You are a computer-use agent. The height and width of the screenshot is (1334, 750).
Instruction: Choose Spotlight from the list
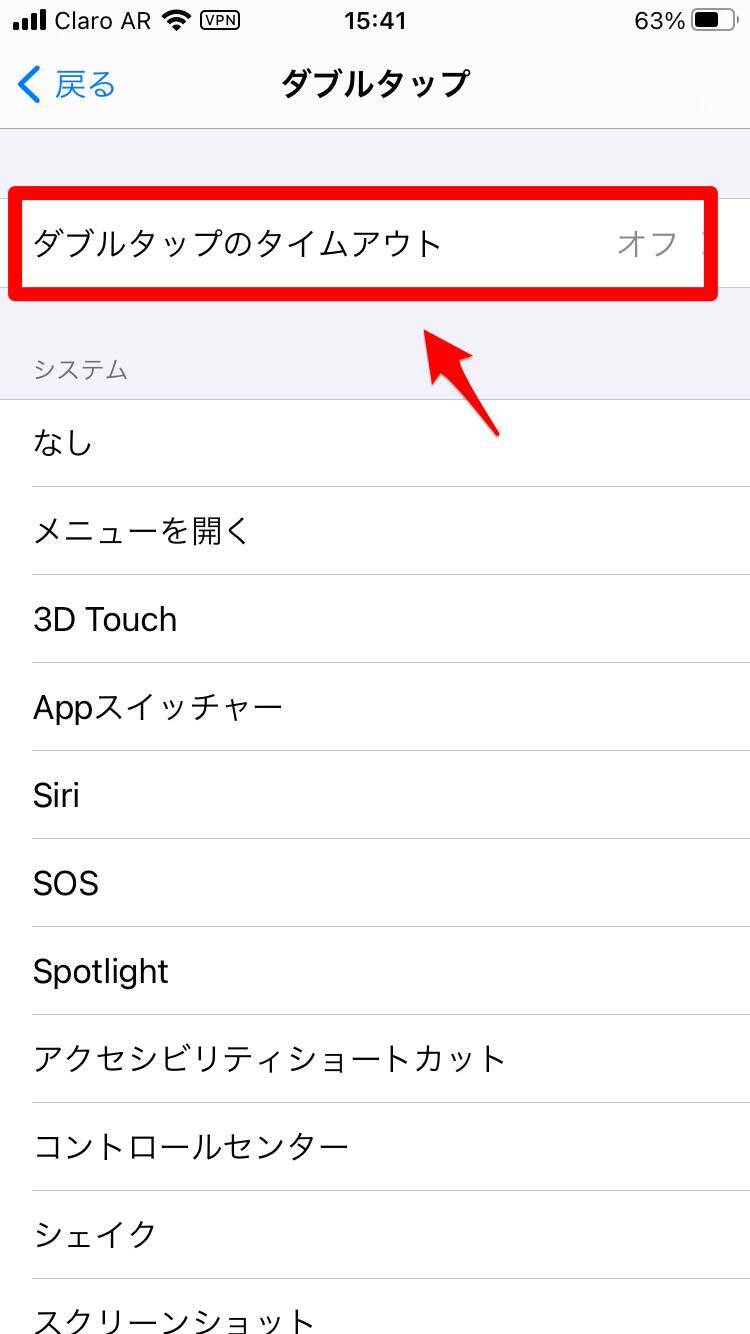(x=375, y=971)
